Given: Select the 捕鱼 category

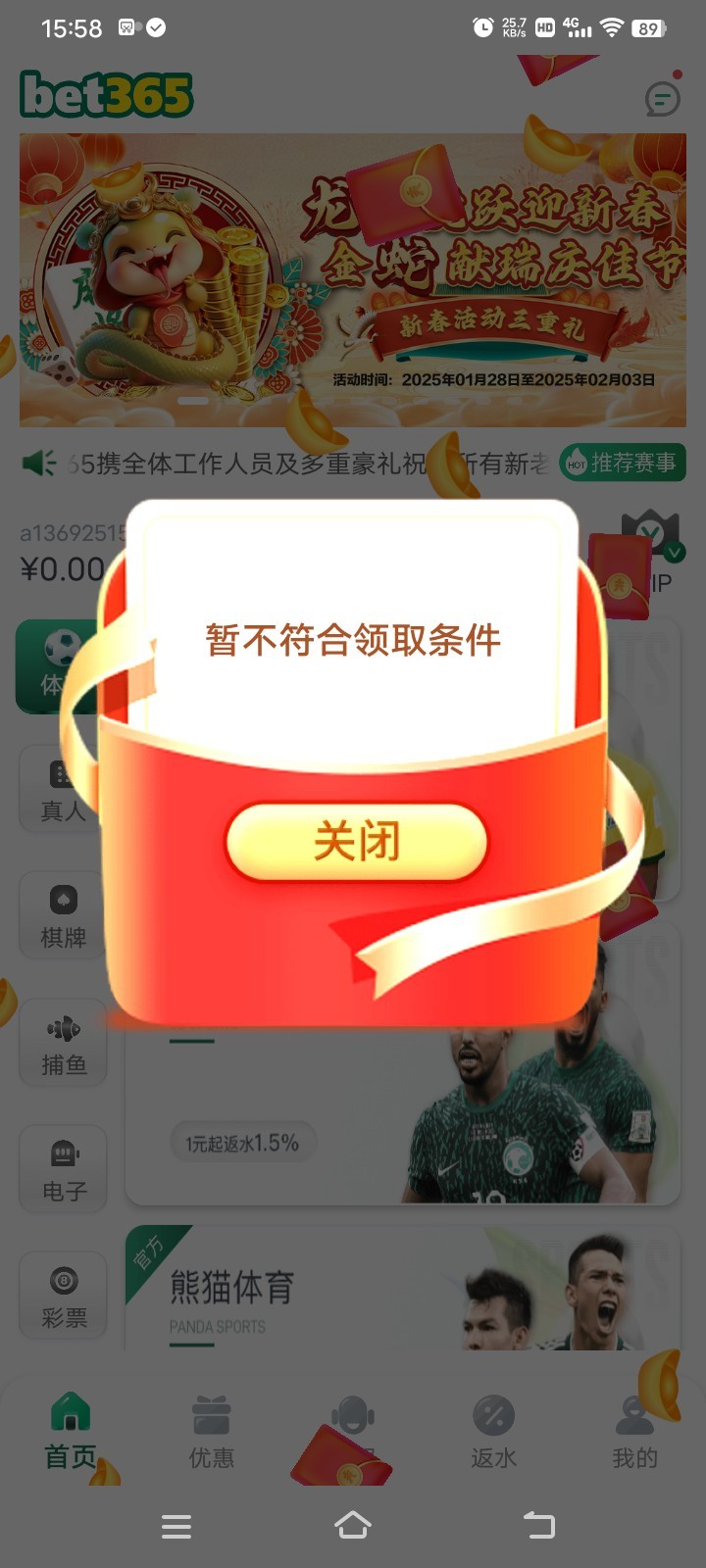Looking at the screenshot, I should pos(63,1043).
